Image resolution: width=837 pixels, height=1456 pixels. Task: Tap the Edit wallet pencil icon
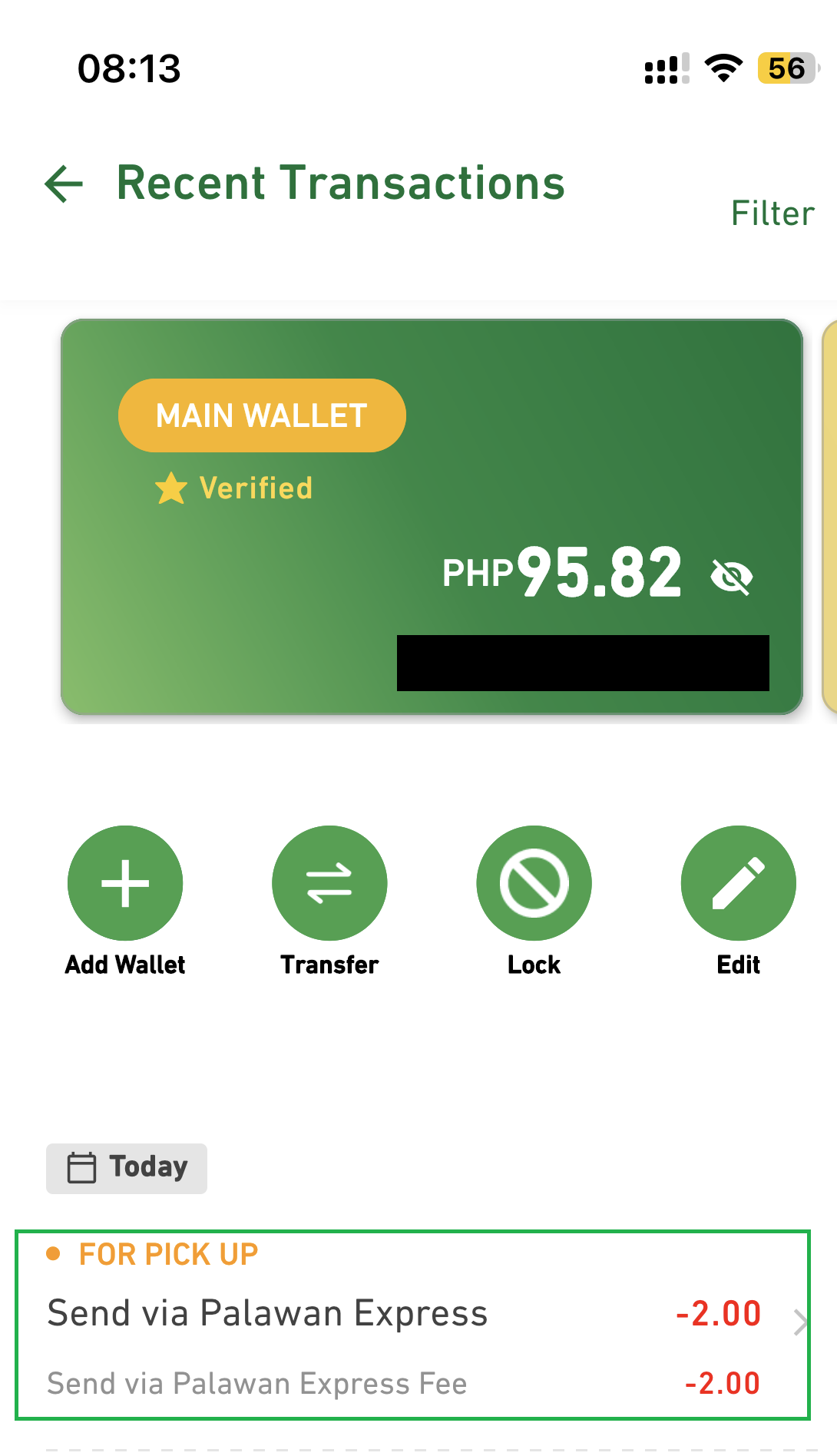(738, 882)
